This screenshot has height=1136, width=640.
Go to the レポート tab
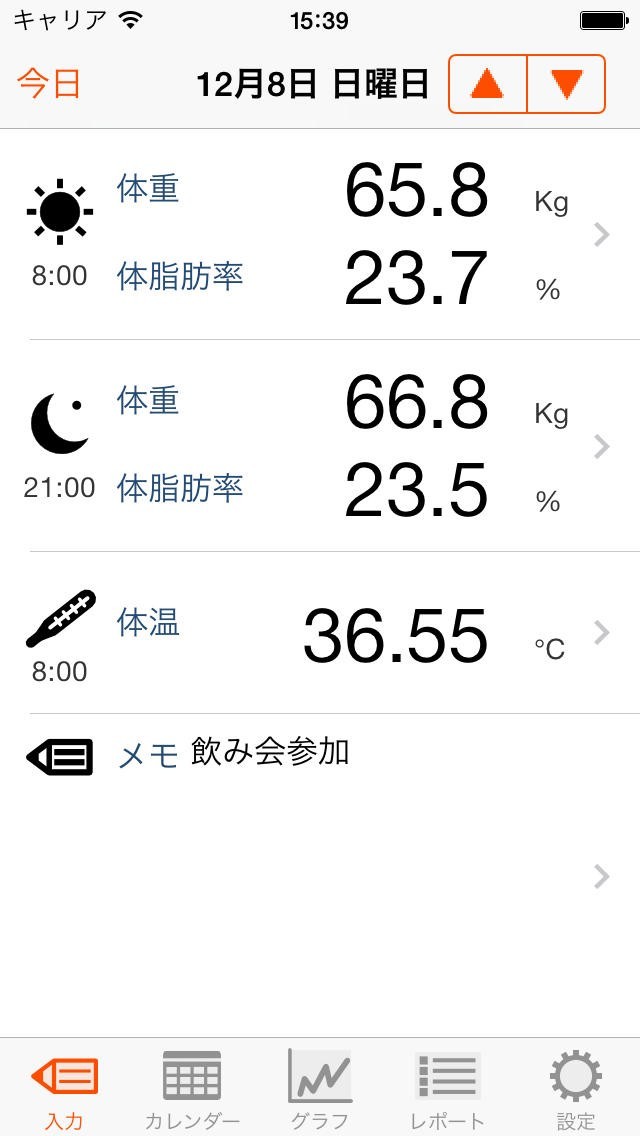click(x=447, y=1088)
